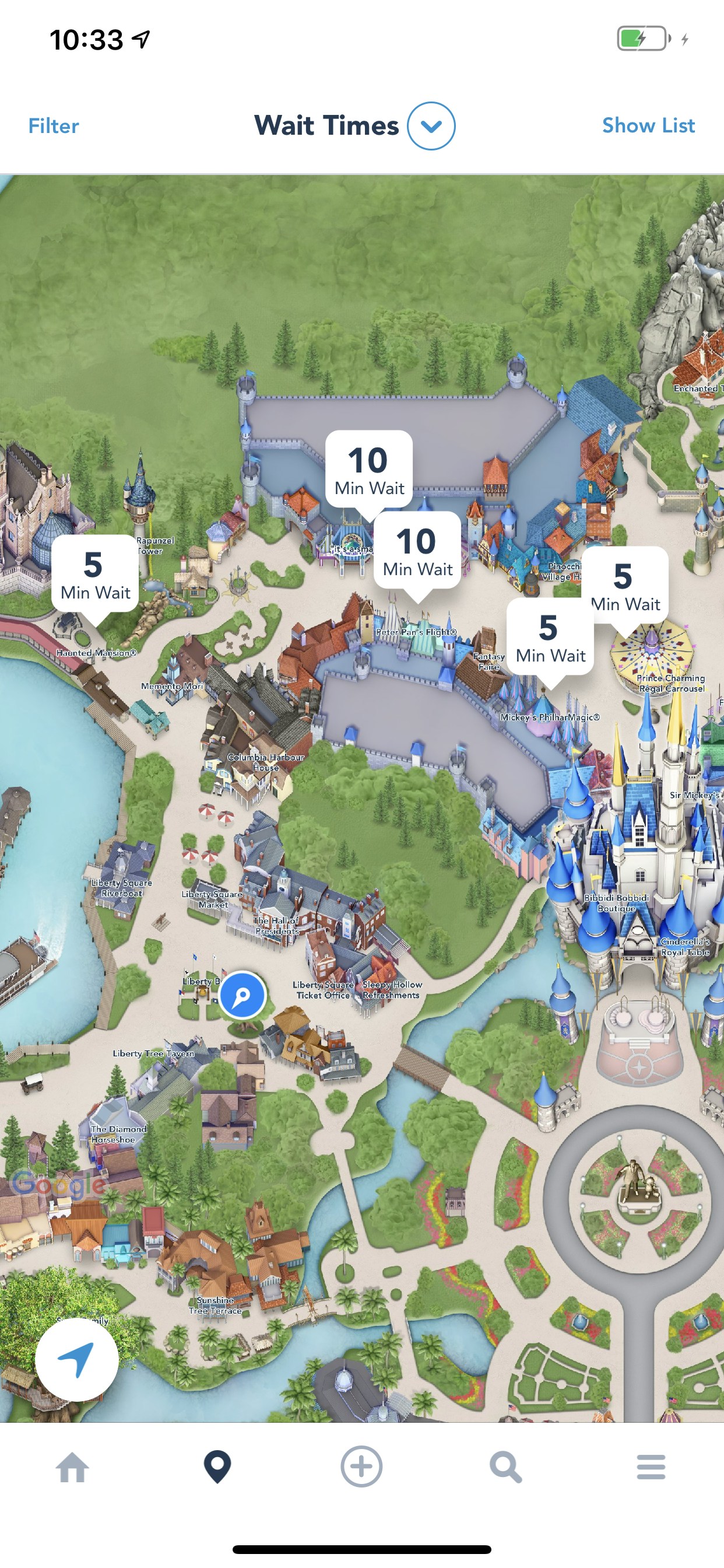Open Haunted Mansion 5 min wait marker
Image resolution: width=724 pixels, height=1568 pixels.
[x=95, y=575]
